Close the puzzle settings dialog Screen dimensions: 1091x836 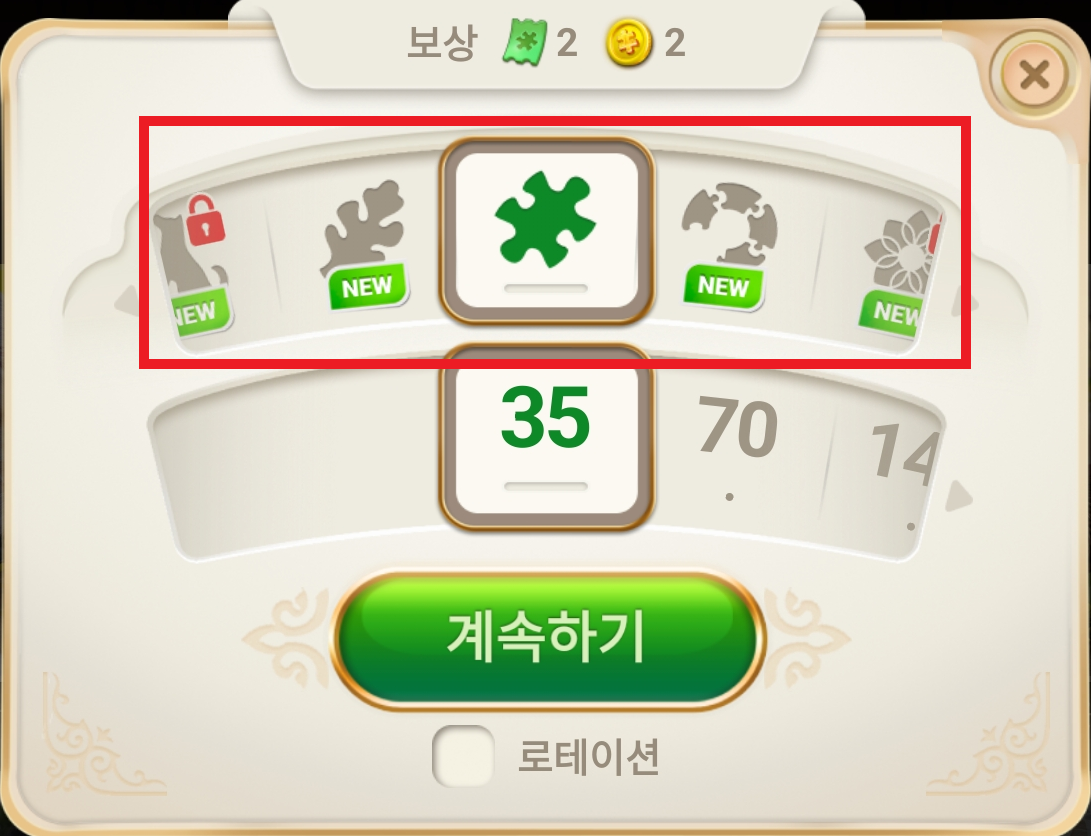pos(1033,75)
